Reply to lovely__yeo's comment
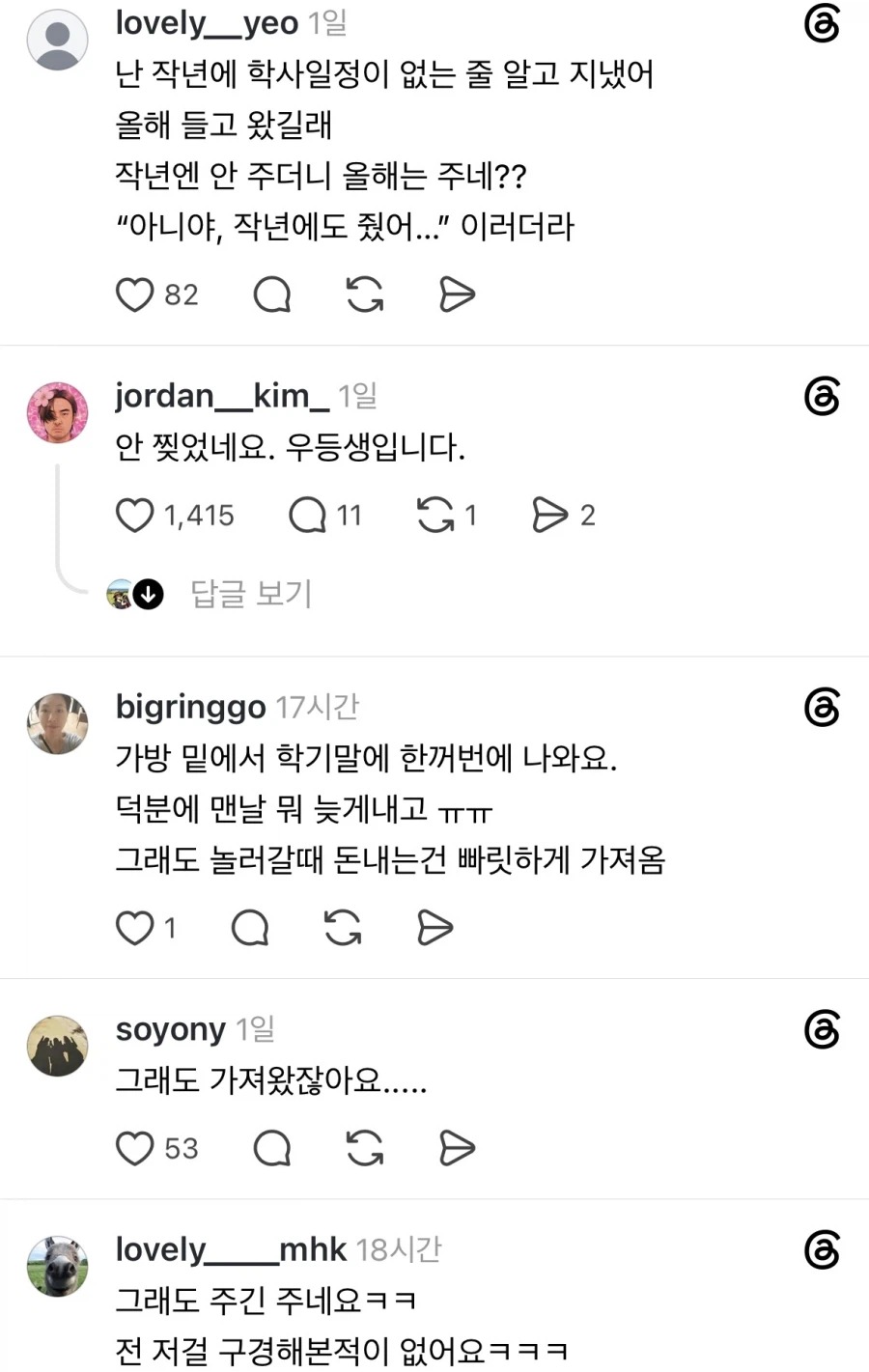This screenshot has width=869, height=1372. [272, 294]
